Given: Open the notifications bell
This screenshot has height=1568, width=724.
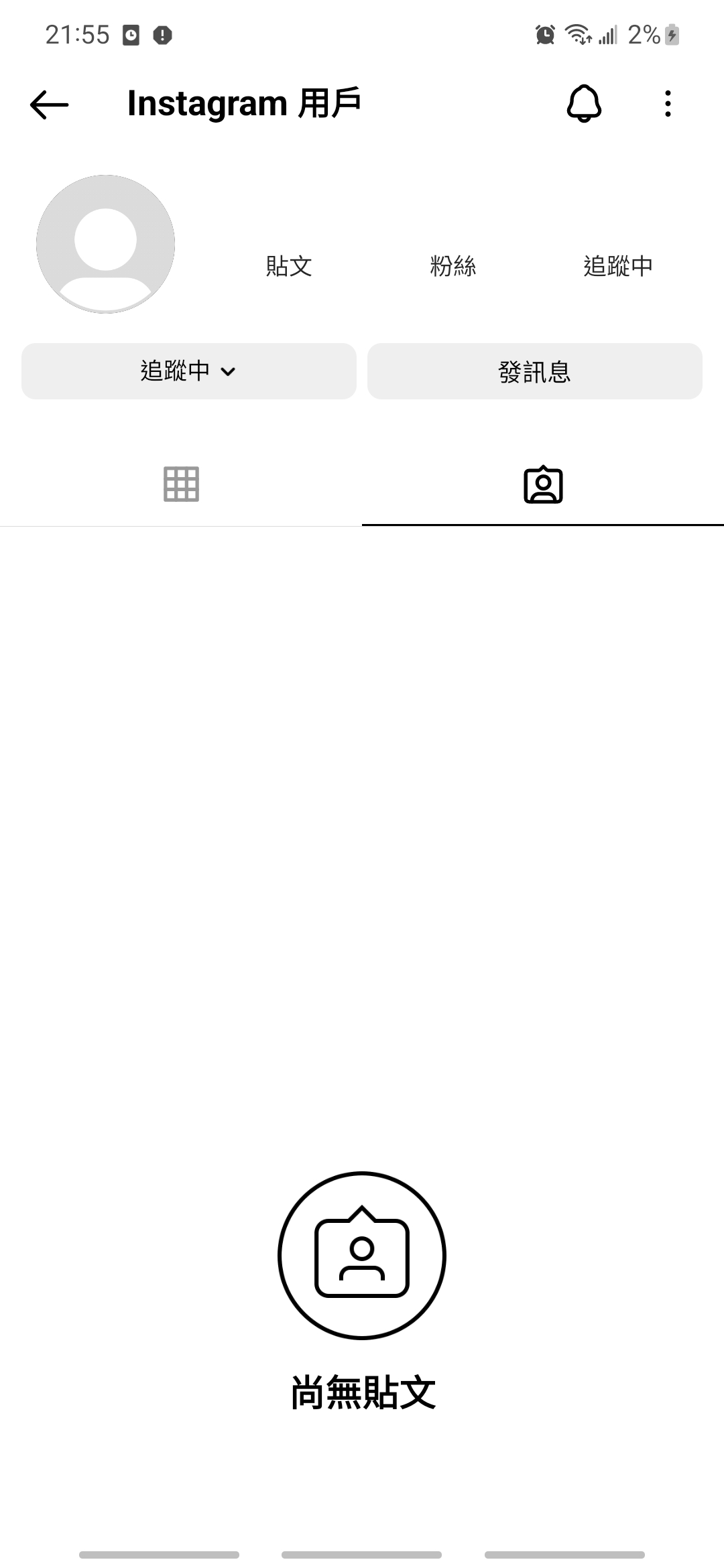Looking at the screenshot, I should coord(584,104).
